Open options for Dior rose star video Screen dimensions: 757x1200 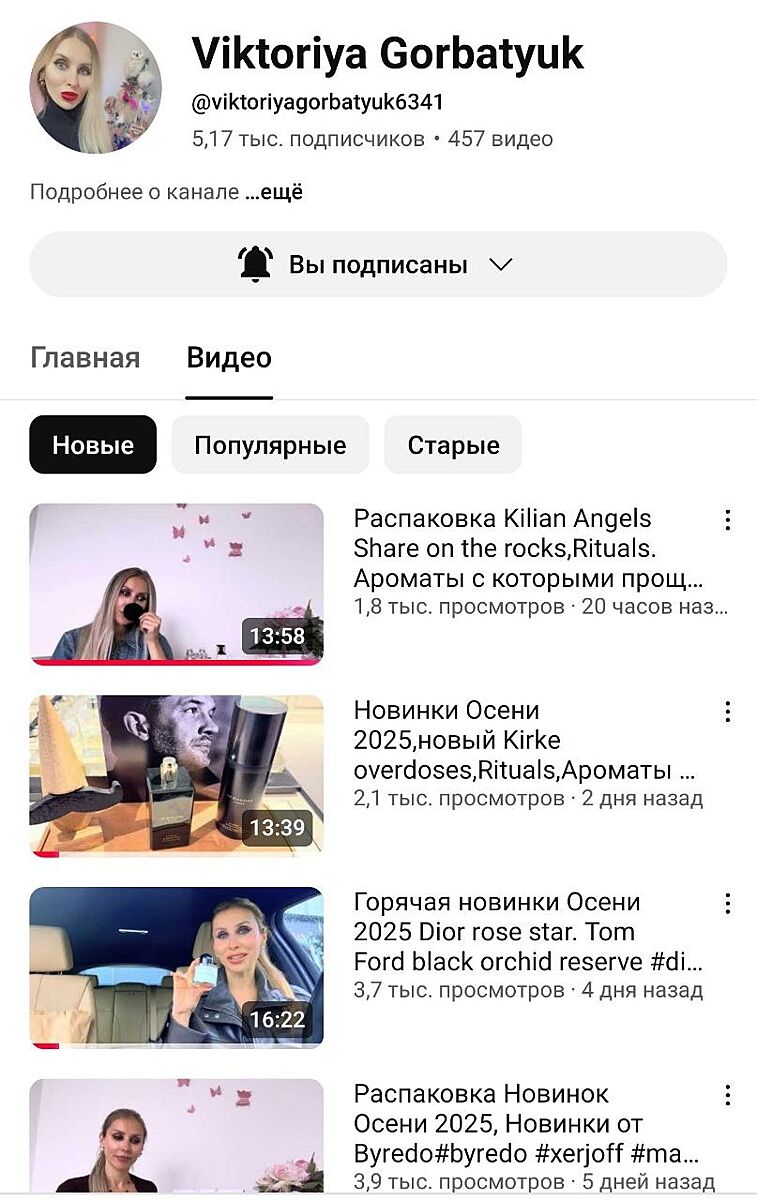point(728,904)
